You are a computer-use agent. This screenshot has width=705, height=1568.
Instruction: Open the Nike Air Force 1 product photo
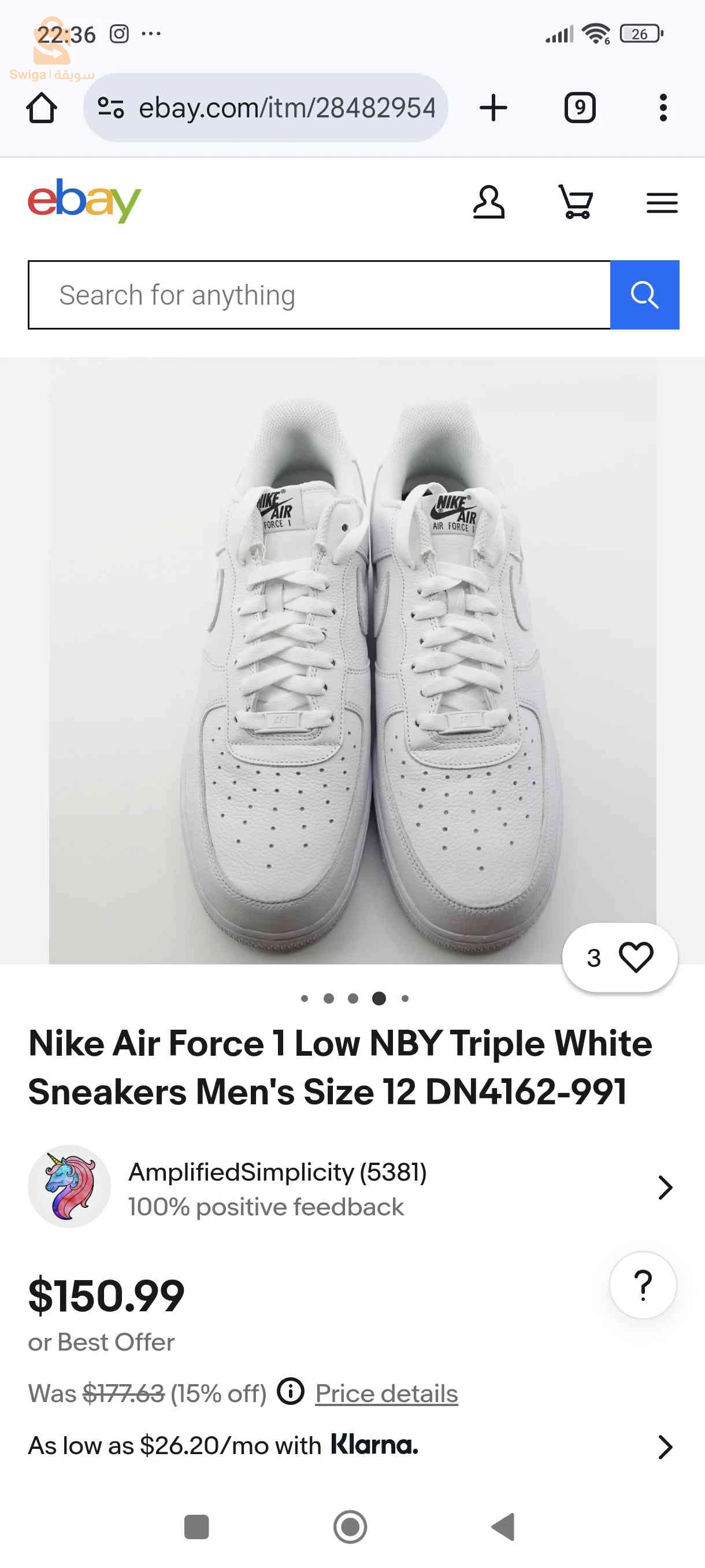352,660
